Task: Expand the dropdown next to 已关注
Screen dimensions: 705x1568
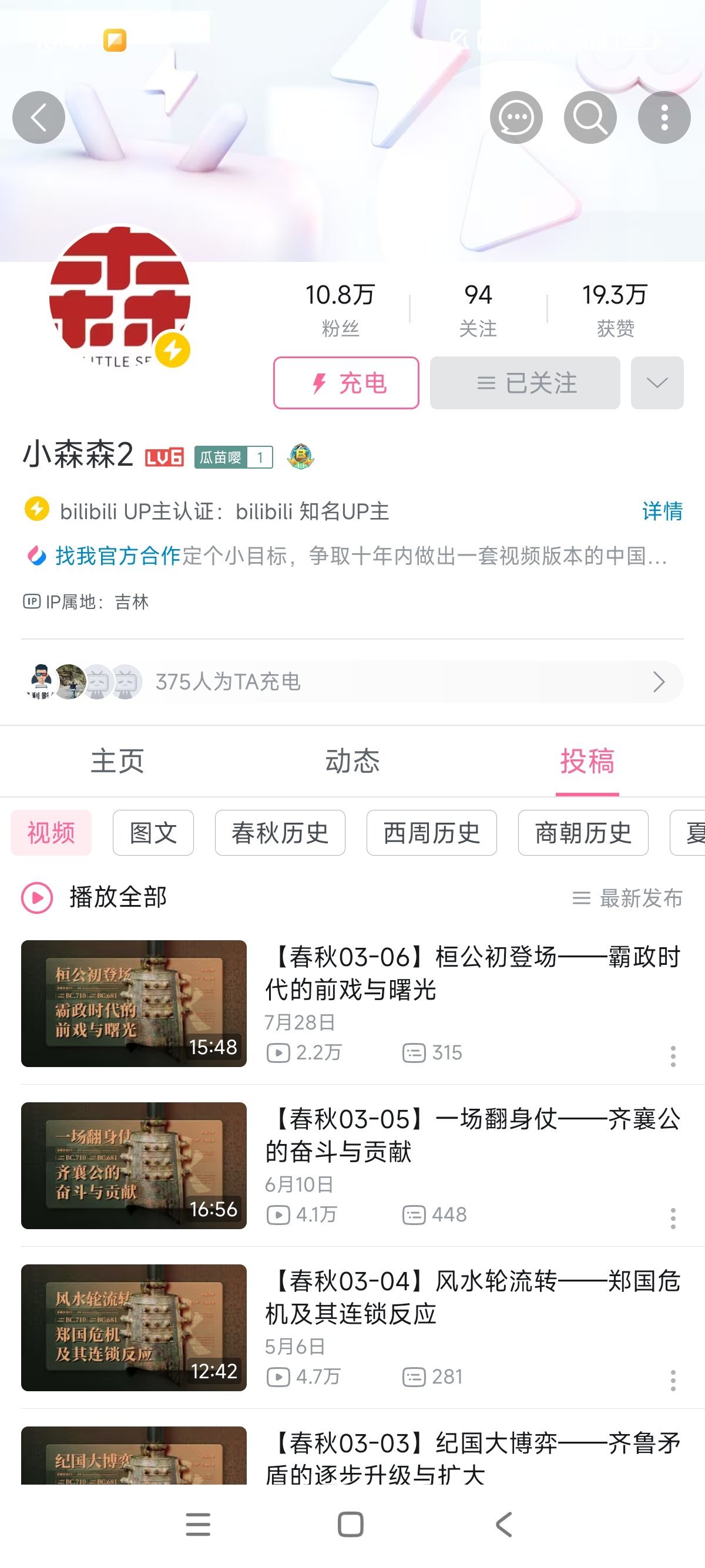Action: [657, 383]
